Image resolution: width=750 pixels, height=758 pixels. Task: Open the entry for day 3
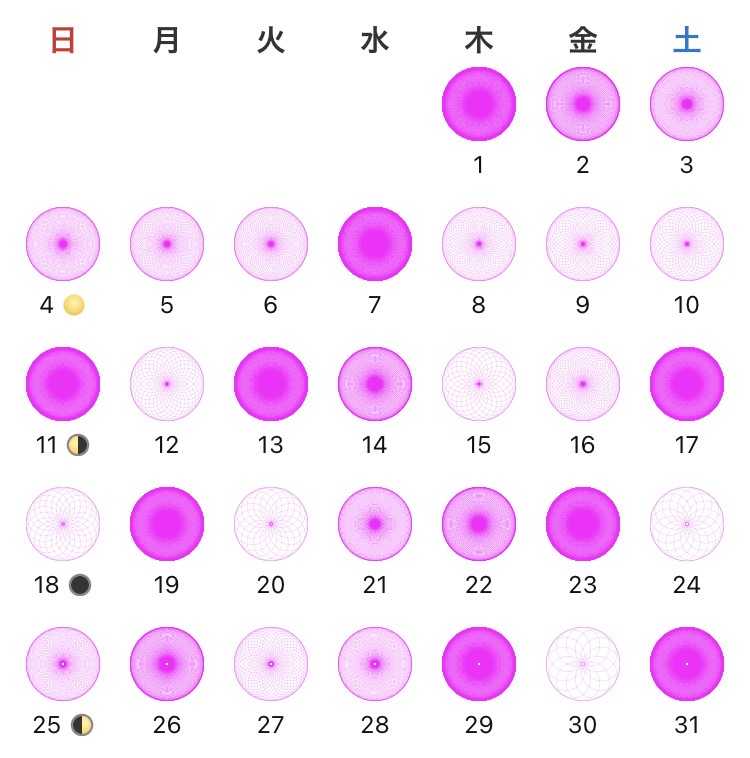(687, 104)
